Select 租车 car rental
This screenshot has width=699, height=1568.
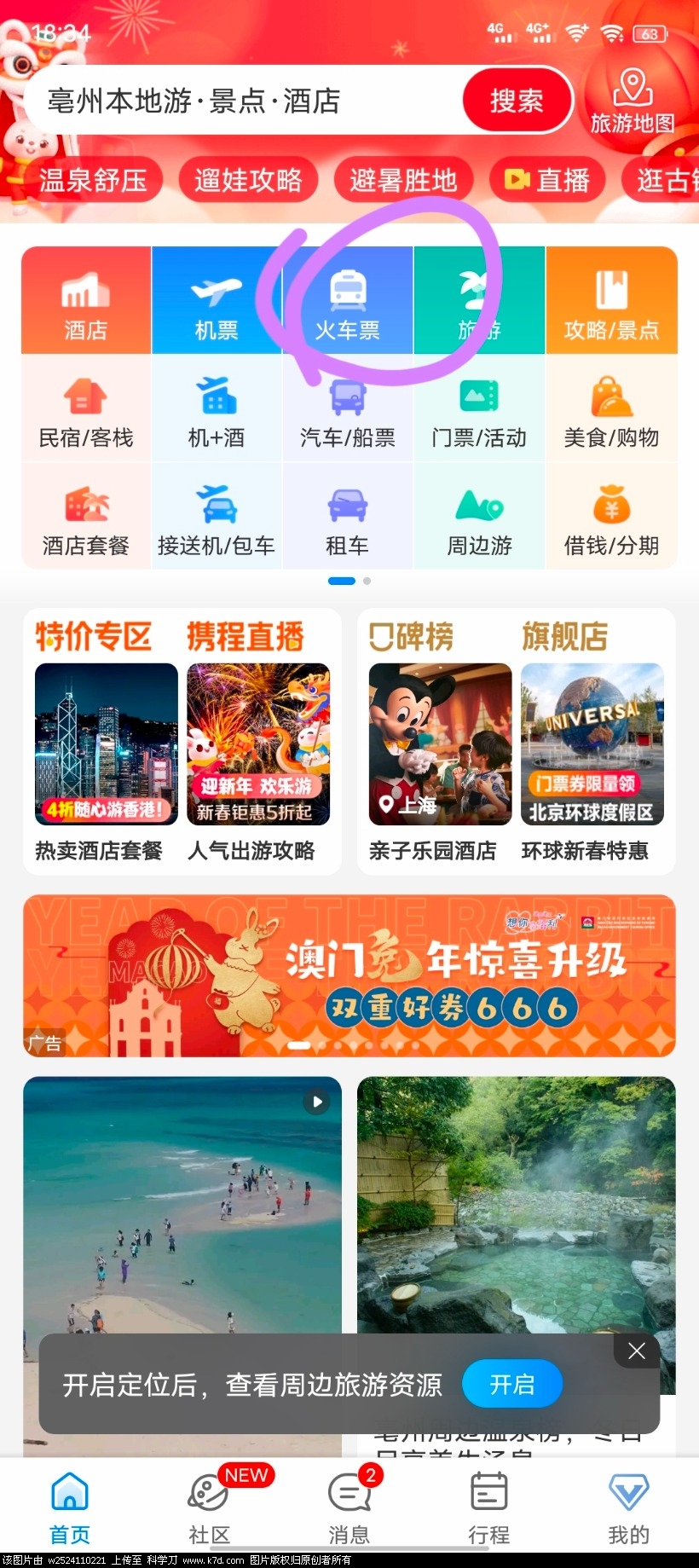[x=347, y=518]
